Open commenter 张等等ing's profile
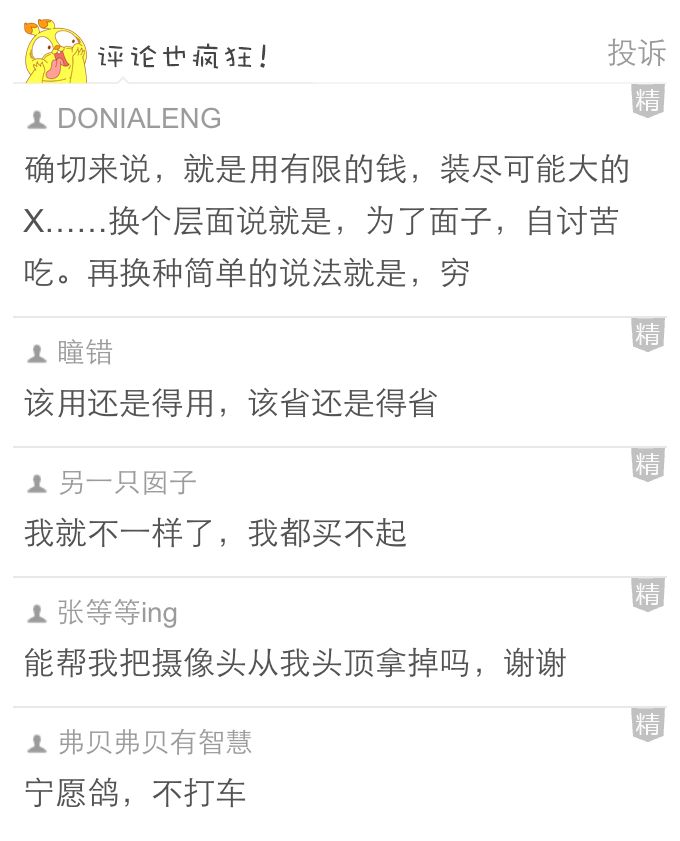The image size is (680, 841). 117,613
